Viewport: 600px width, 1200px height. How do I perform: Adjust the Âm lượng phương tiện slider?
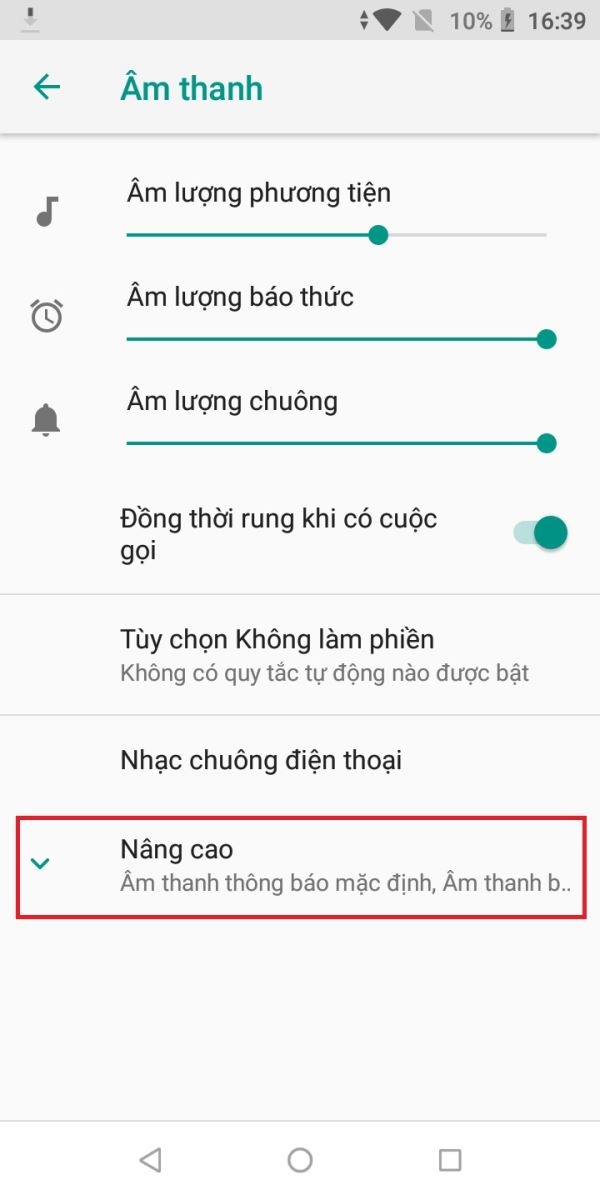(x=337, y=235)
